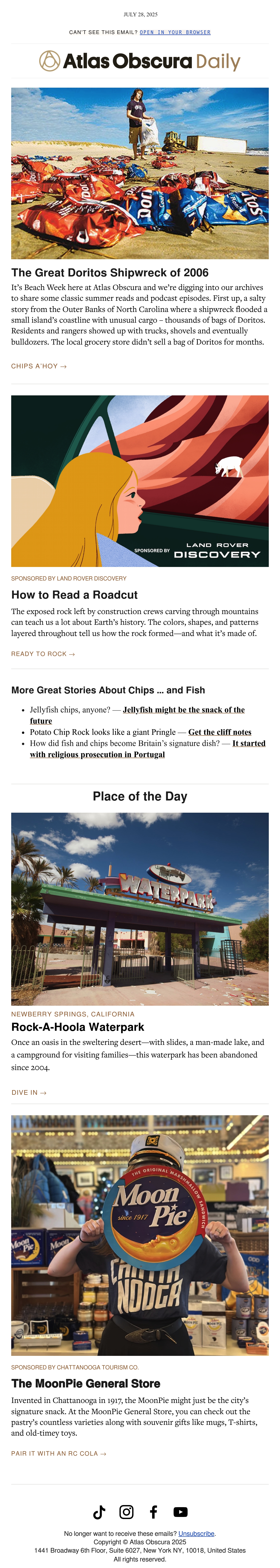
Task: Open the Instagram icon
Action: click(x=127, y=1512)
